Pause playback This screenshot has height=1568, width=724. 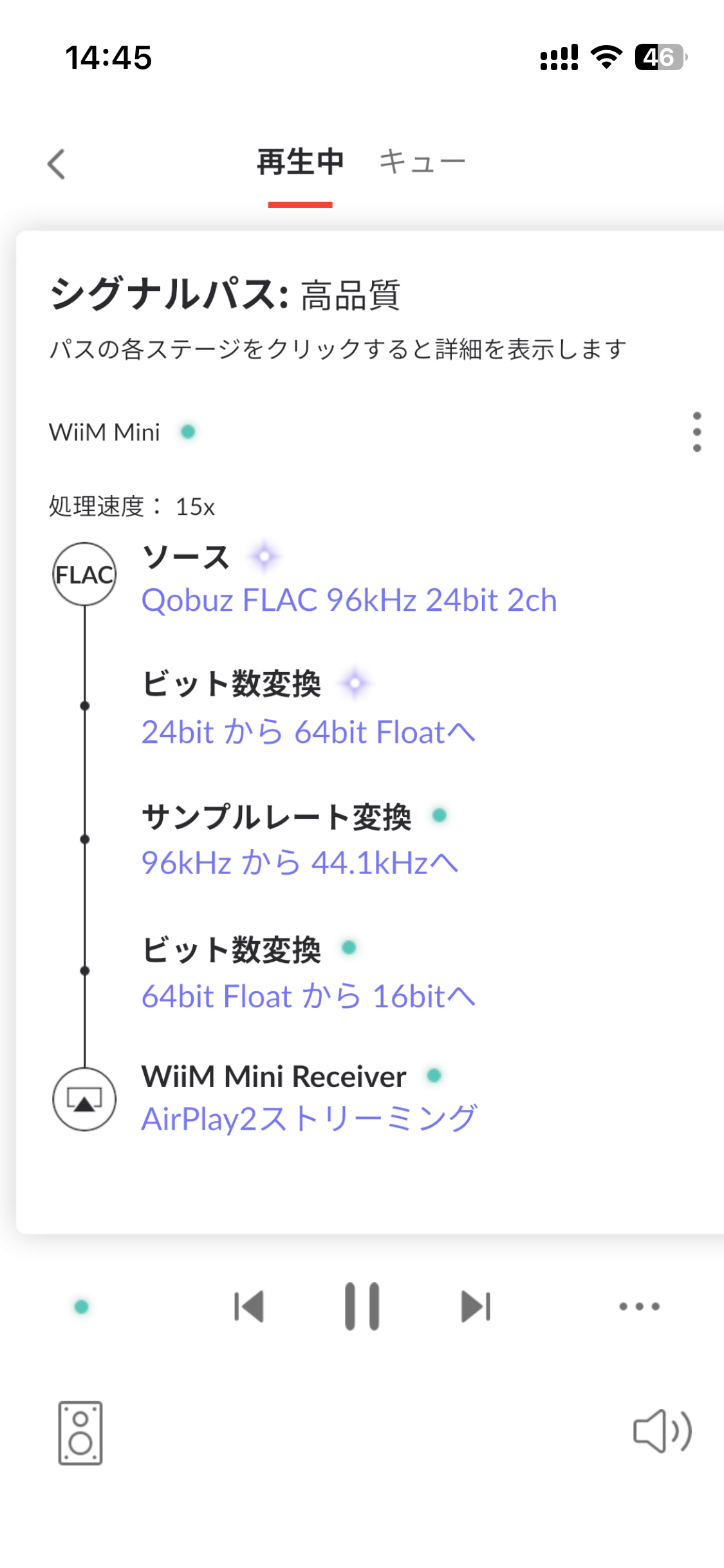362,1307
